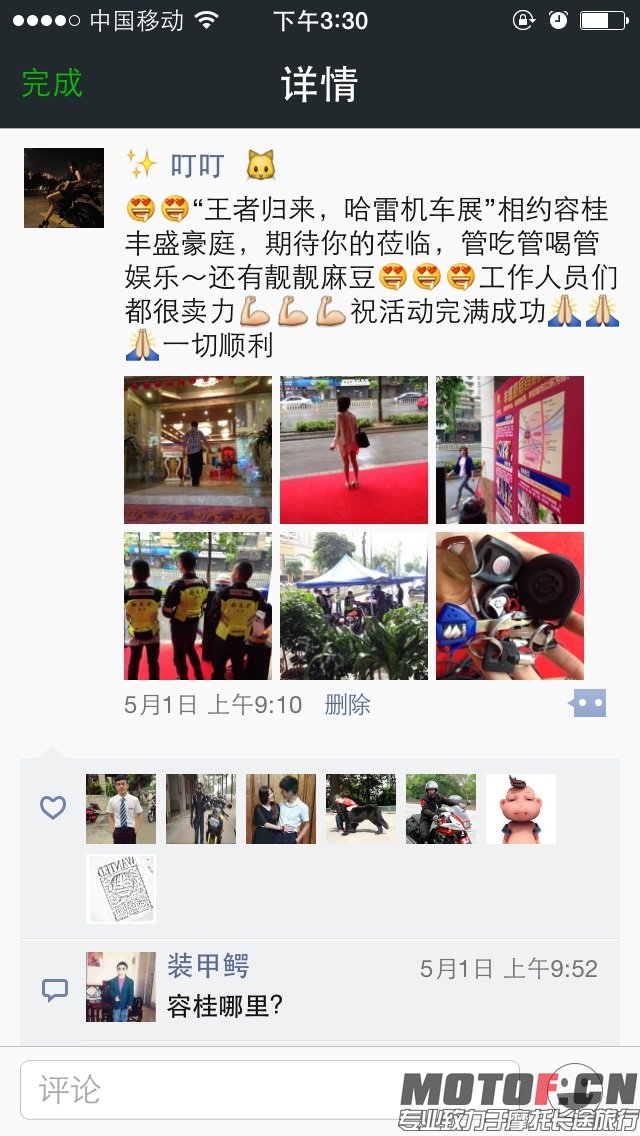The height and width of the screenshot is (1136, 640).
Task: Open the cartoon pig liker avatar
Action: click(x=521, y=809)
